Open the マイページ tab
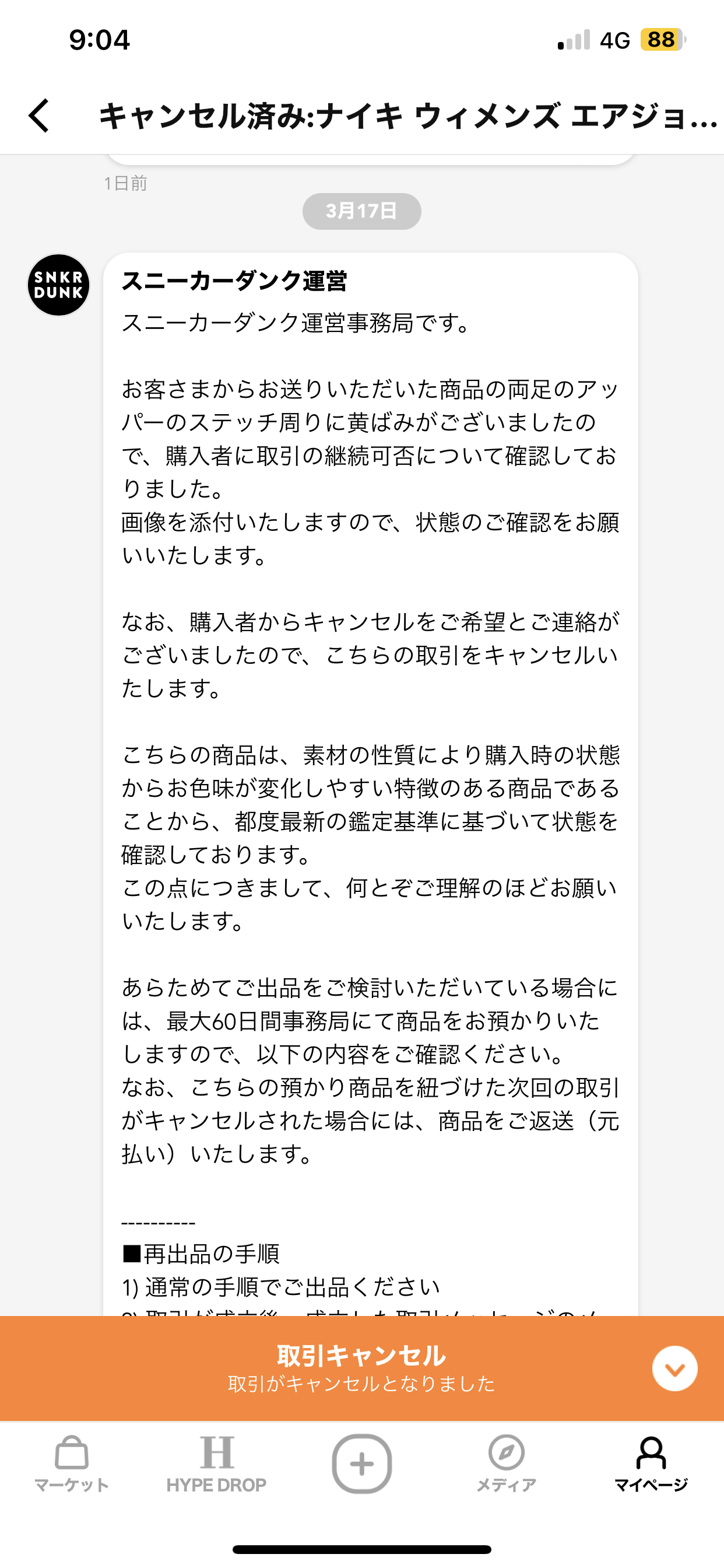The image size is (724, 1568). [651, 1464]
